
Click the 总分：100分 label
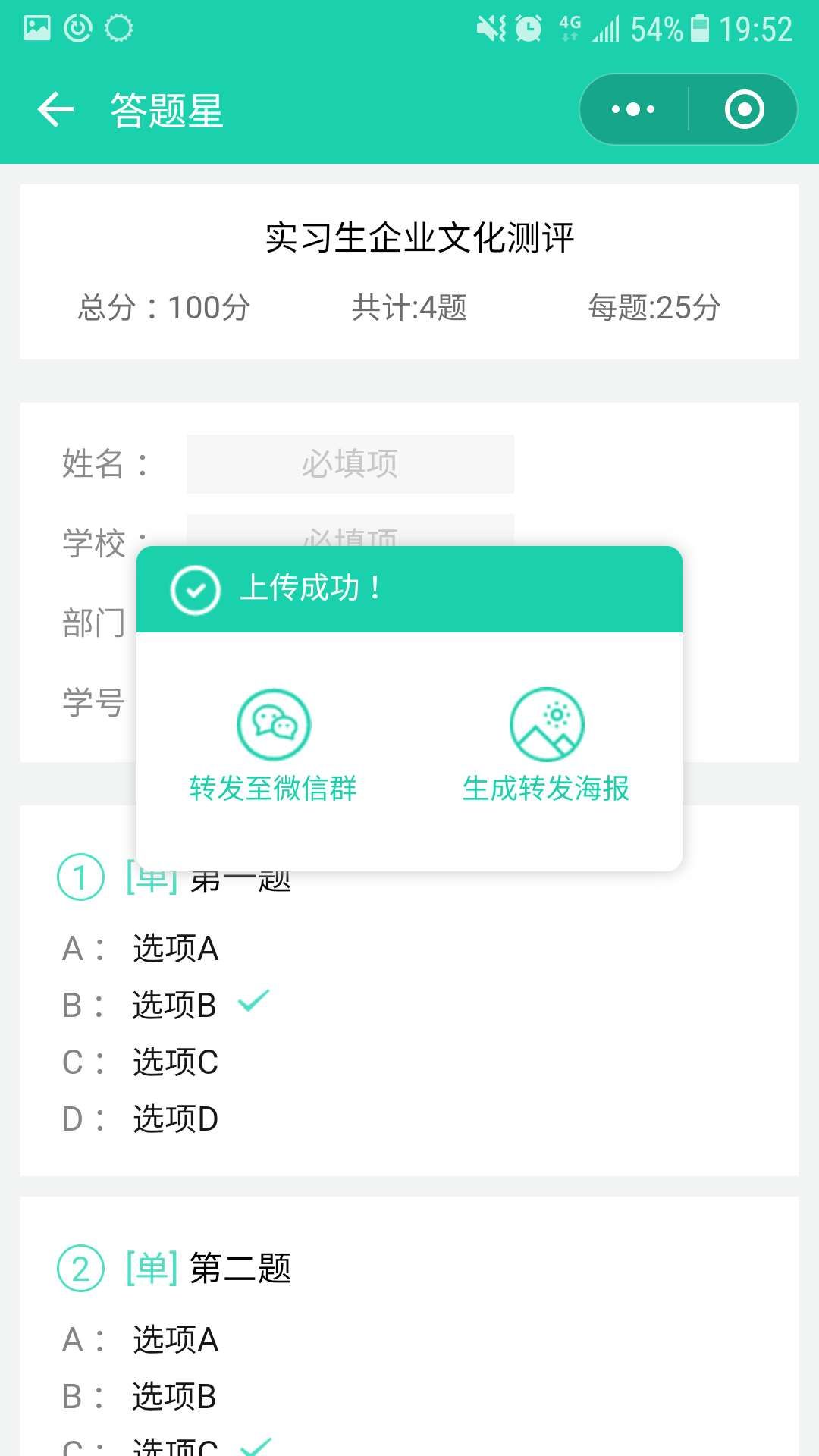tap(164, 307)
